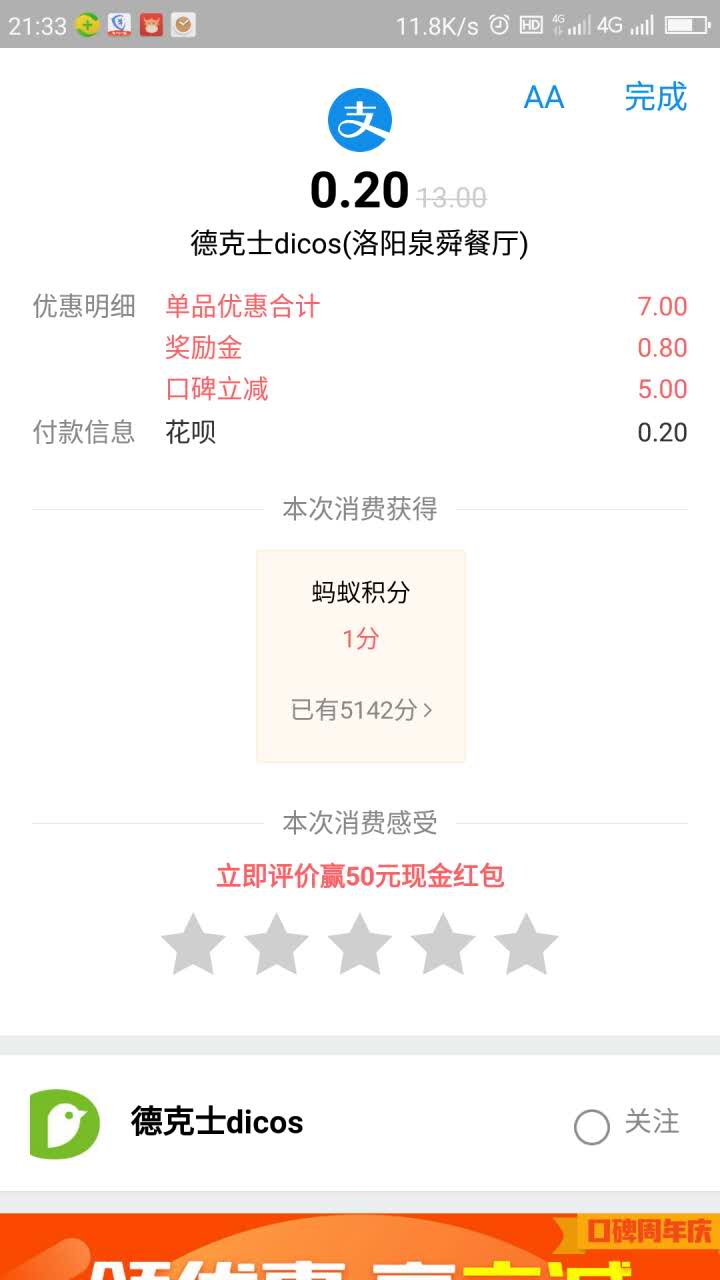This screenshot has height=1280, width=720.
Task: Tap AA to split the bill
Action: pyautogui.click(x=544, y=97)
